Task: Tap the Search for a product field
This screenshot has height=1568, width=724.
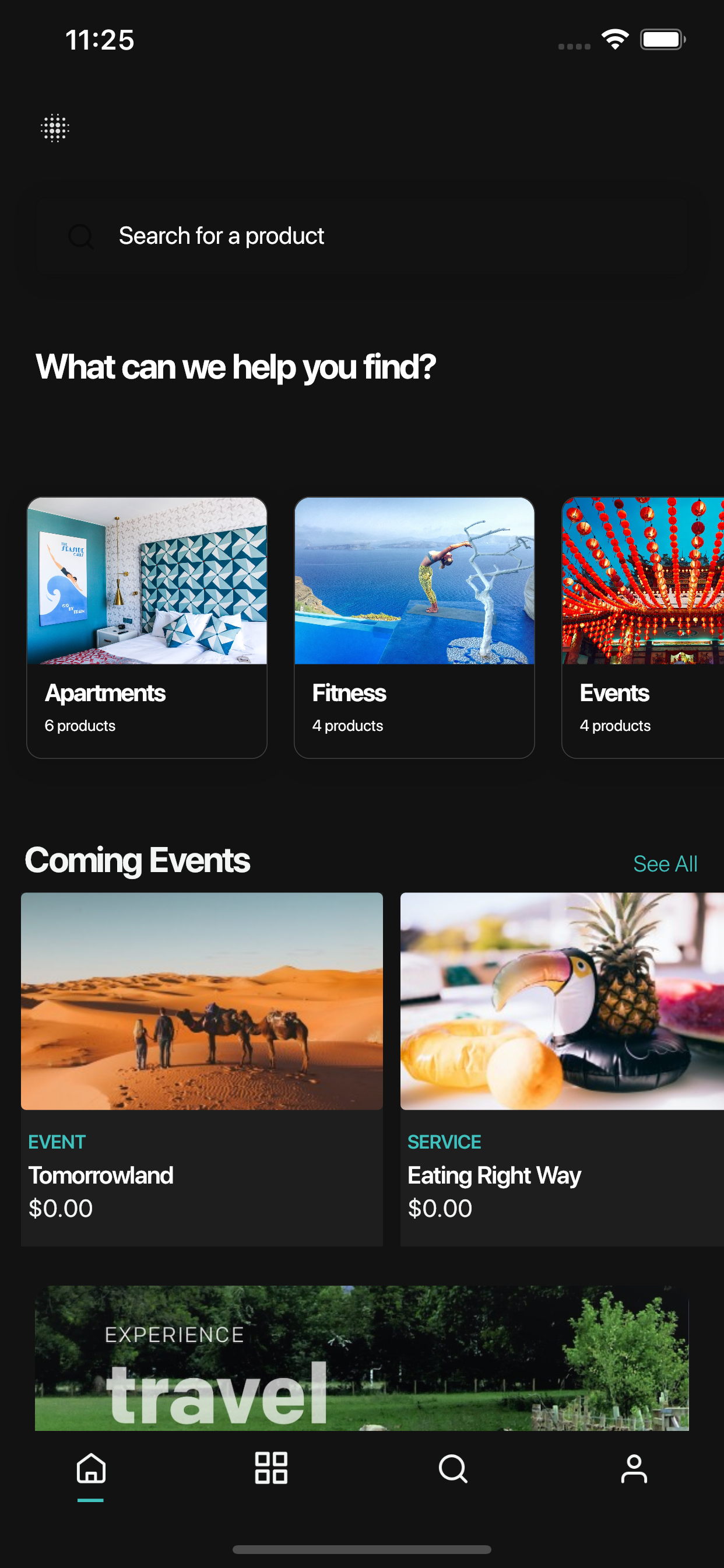Action: [362, 236]
